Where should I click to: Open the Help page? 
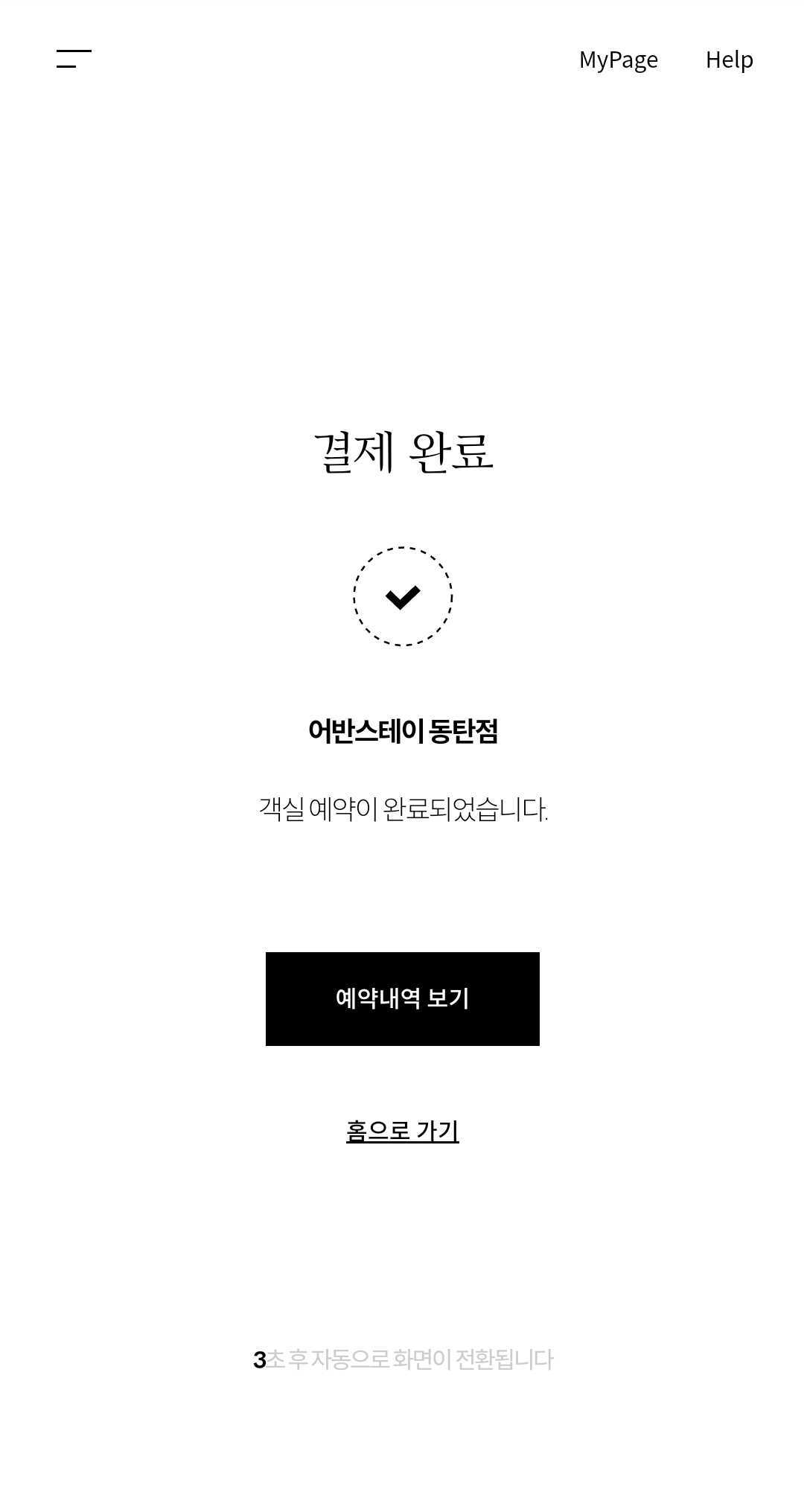729,60
